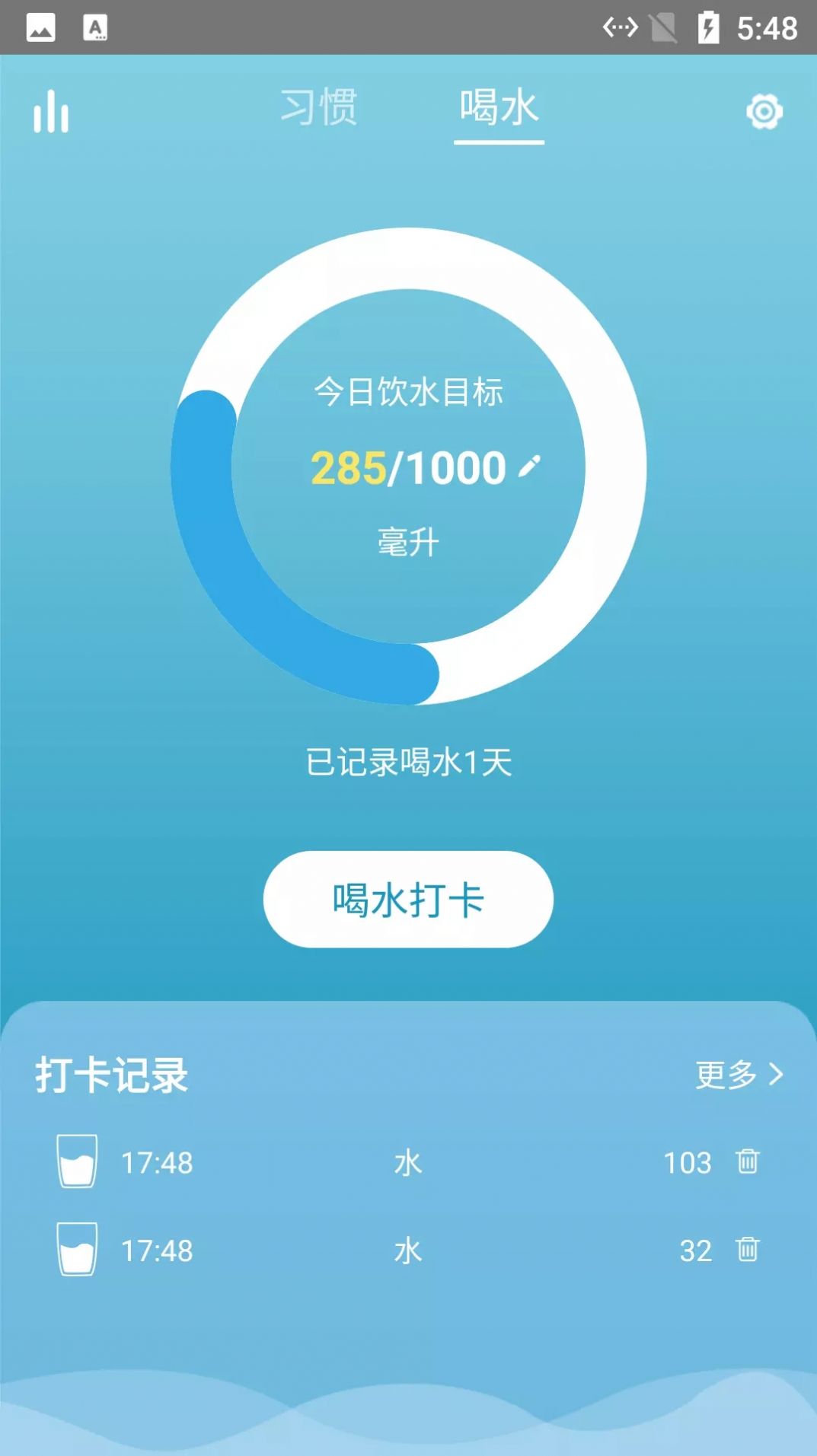Expand more records via the right chevron
Viewport: 817px width, 1456px height.
coord(777,1076)
